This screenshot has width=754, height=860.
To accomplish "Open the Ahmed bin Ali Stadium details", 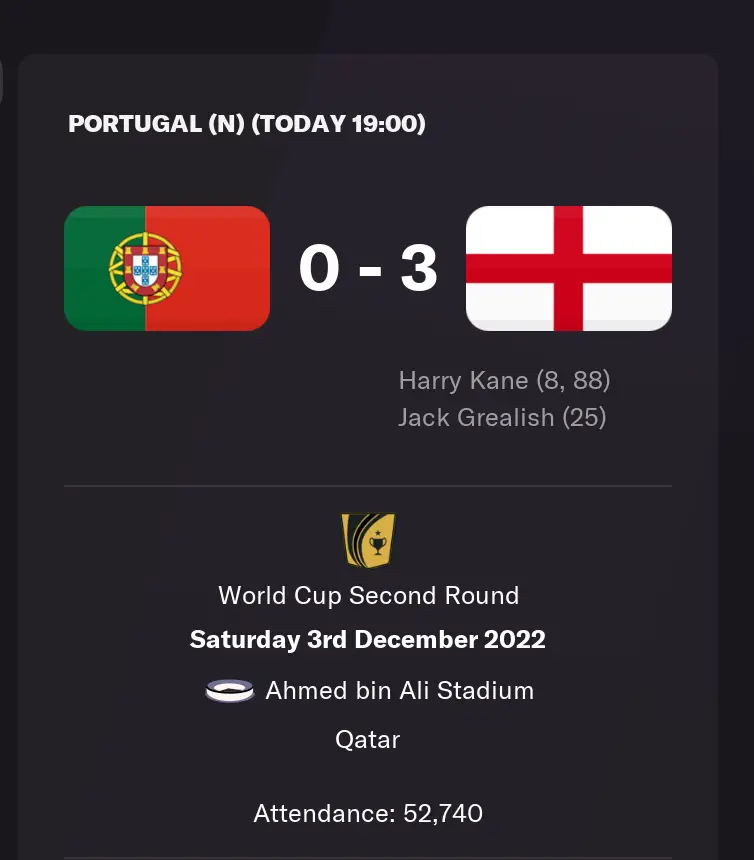I will (x=399, y=690).
